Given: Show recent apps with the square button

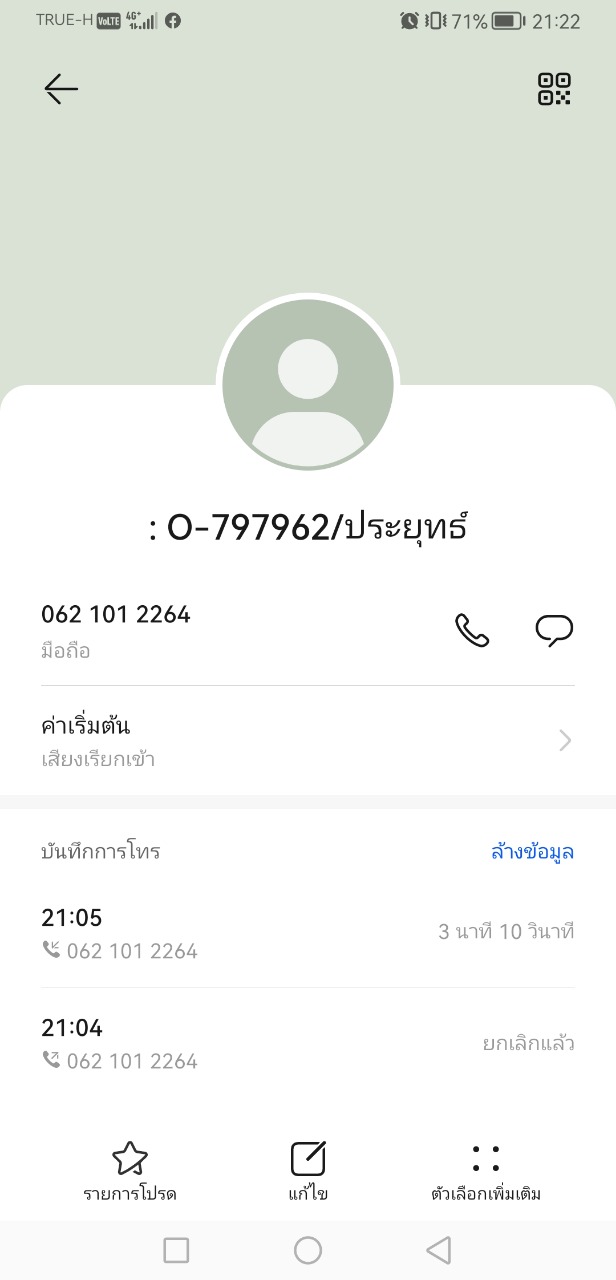Looking at the screenshot, I should [x=176, y=1250].
